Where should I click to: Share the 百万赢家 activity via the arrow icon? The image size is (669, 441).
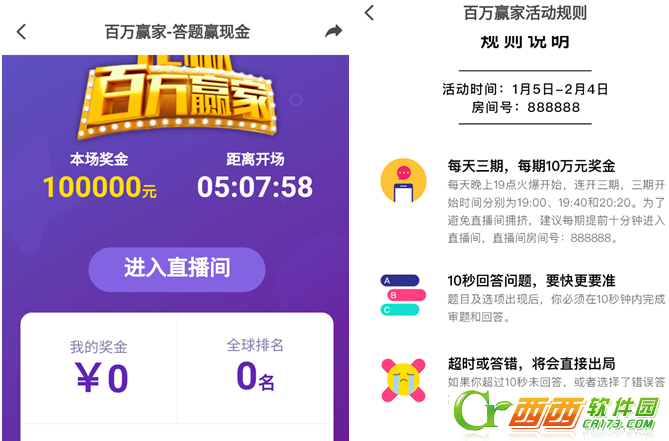[333, 32]
